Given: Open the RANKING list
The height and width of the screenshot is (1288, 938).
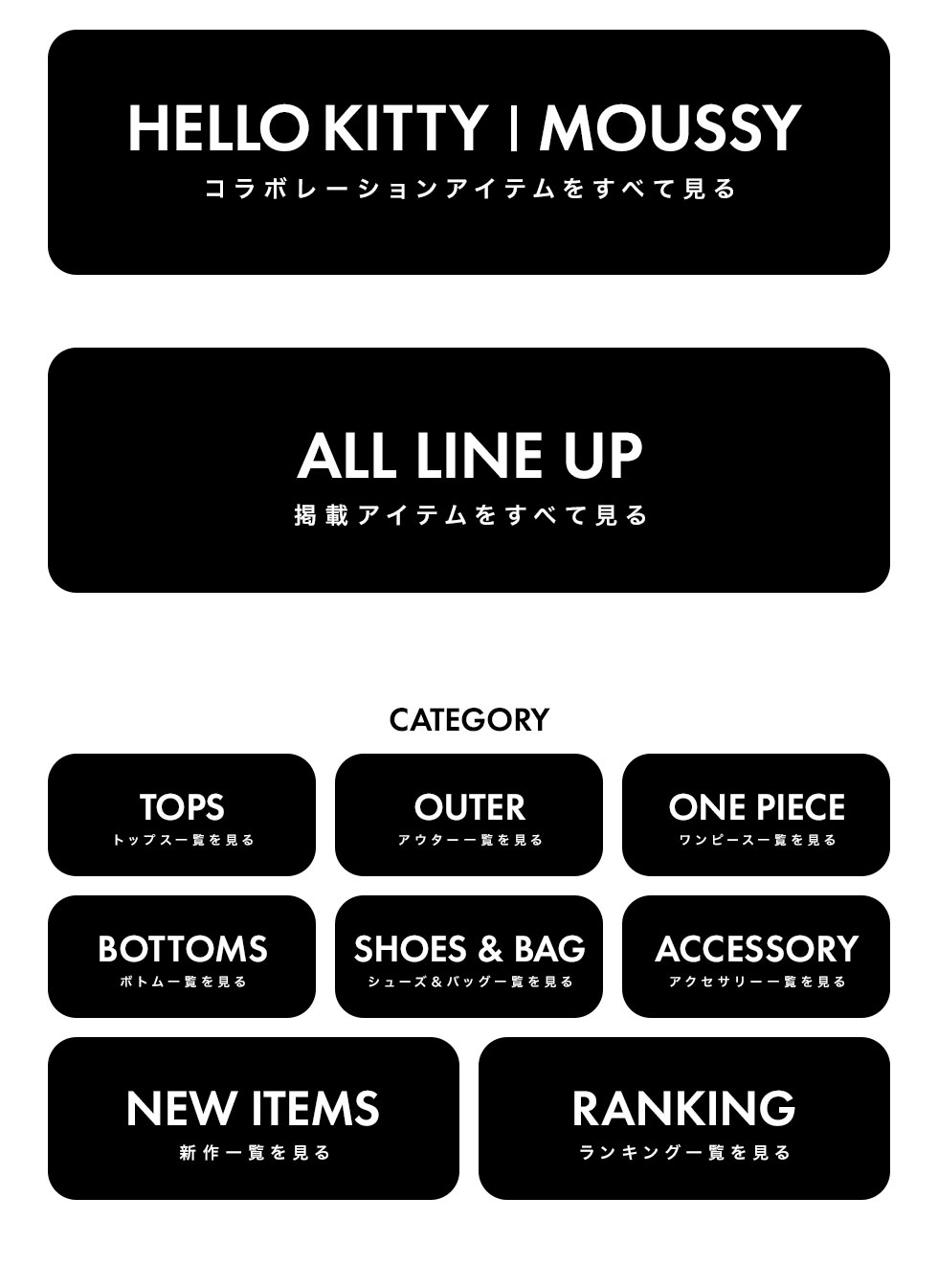Looking at the screenshot, I should [x=684, y=1119].
